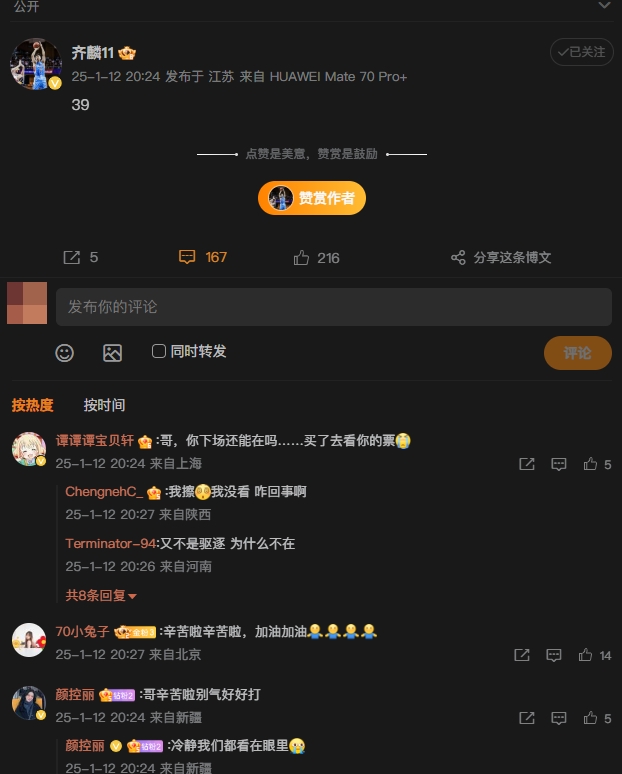
Task: Focus the 发布你的评论 comment field
Action: click(333, 307)
